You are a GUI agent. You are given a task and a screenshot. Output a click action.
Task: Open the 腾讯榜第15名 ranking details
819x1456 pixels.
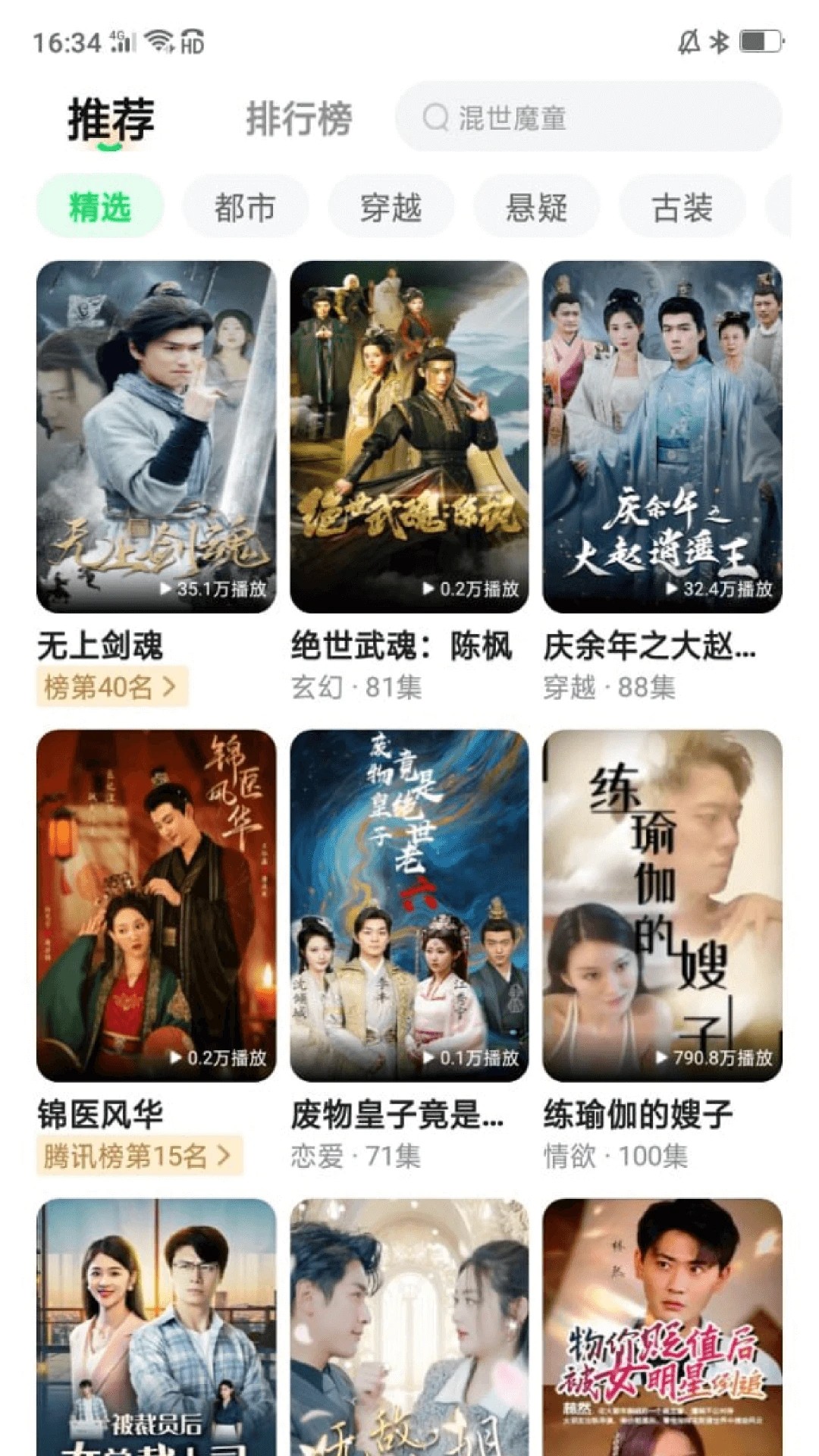click(x=140, y=1156)
